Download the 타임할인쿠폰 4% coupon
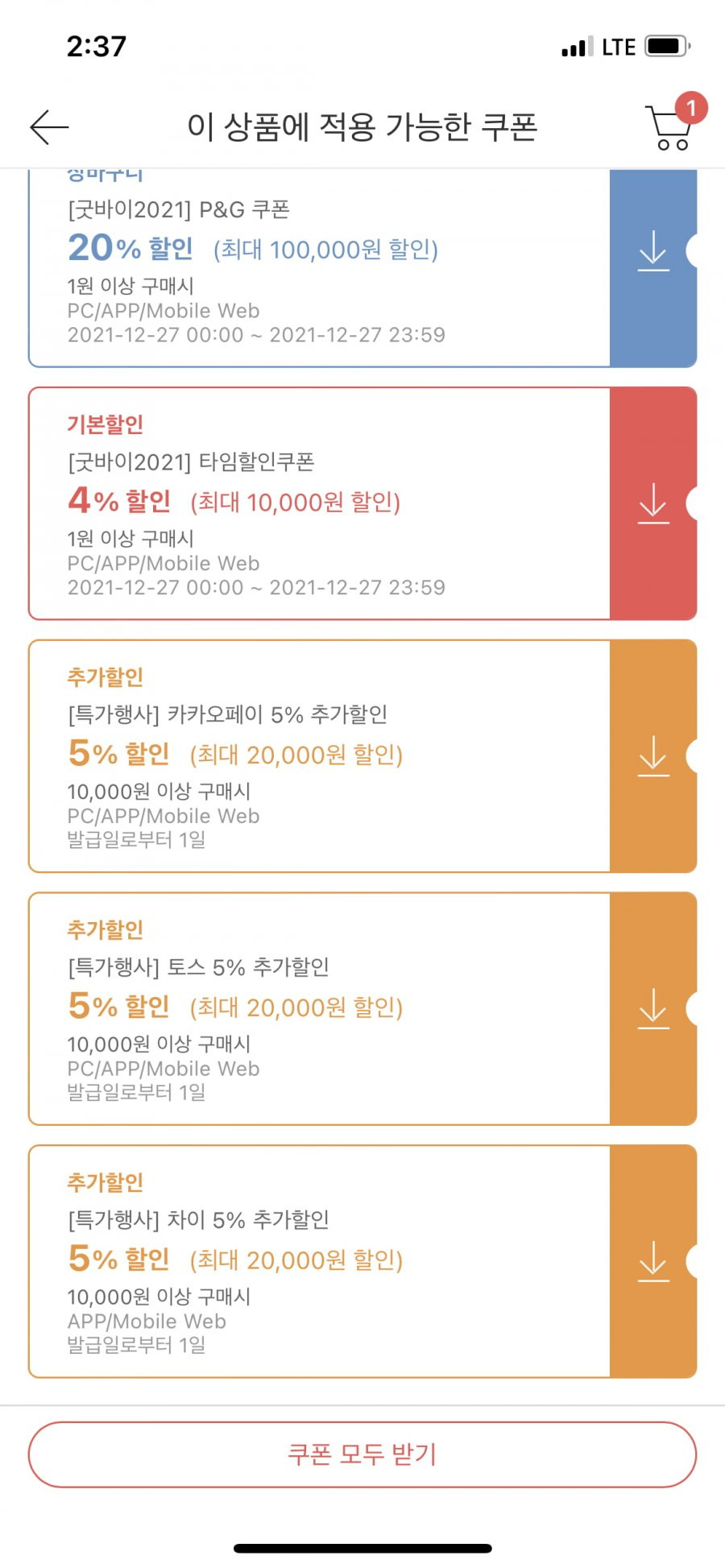The image size is (725, 1568). (x=653, y=503)
